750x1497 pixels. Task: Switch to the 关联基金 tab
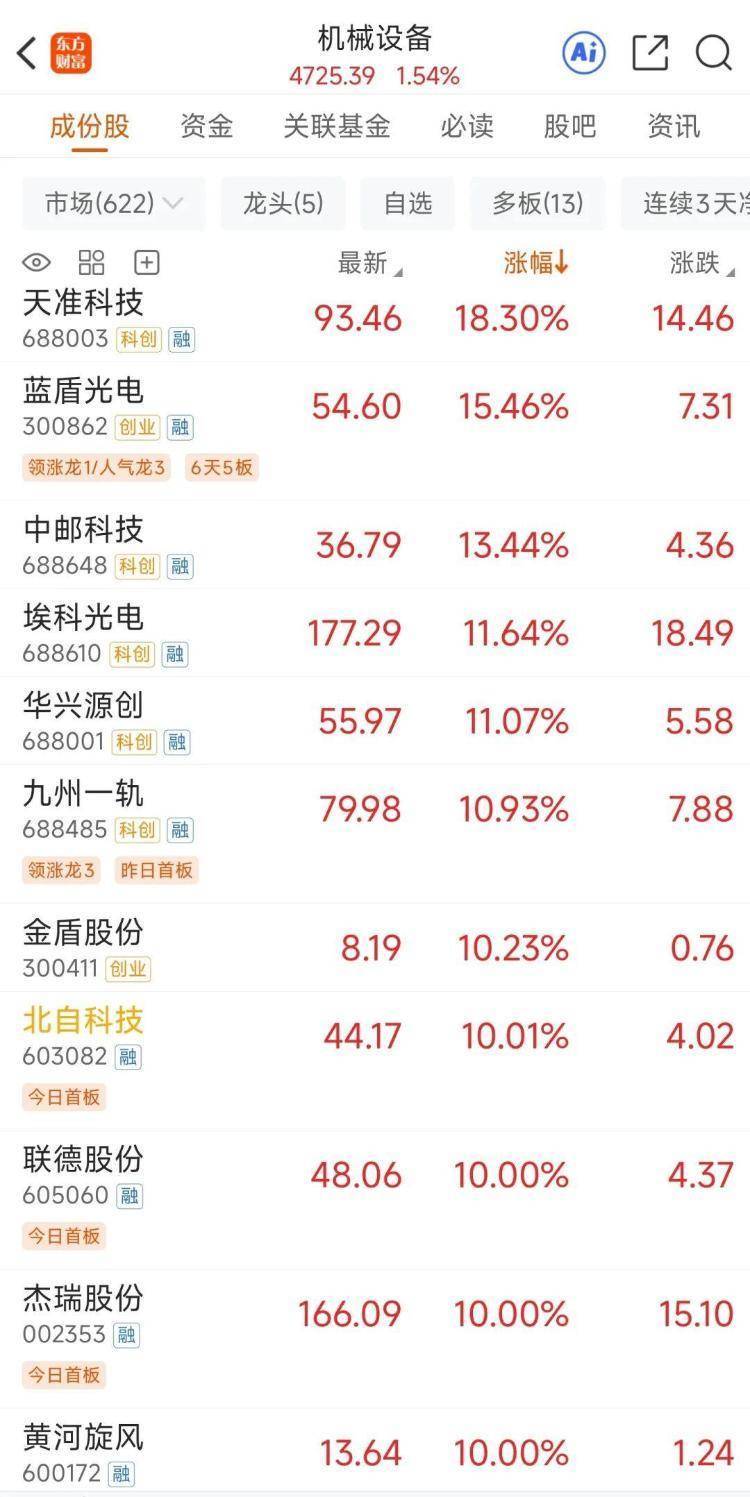click(x=336, y=127)
